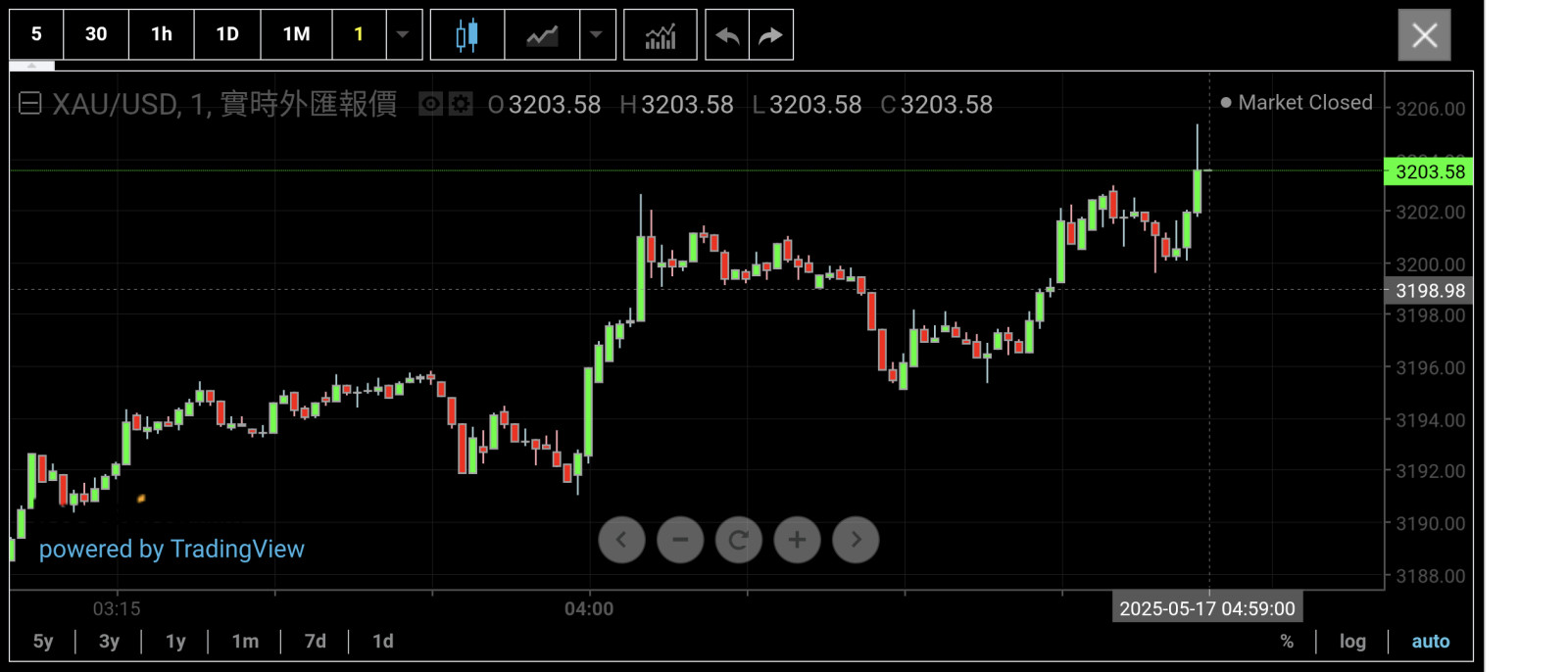Zoom out the chart with minus button

(680, 540)
